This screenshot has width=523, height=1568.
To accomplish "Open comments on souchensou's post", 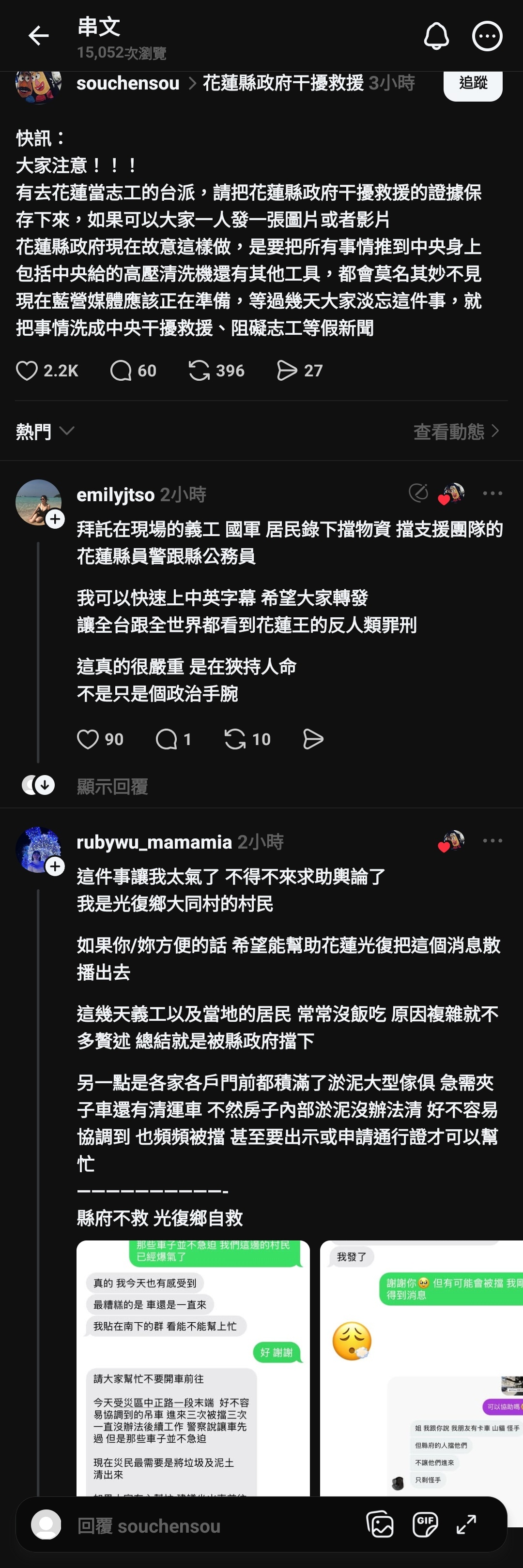I will pos(121,370).
